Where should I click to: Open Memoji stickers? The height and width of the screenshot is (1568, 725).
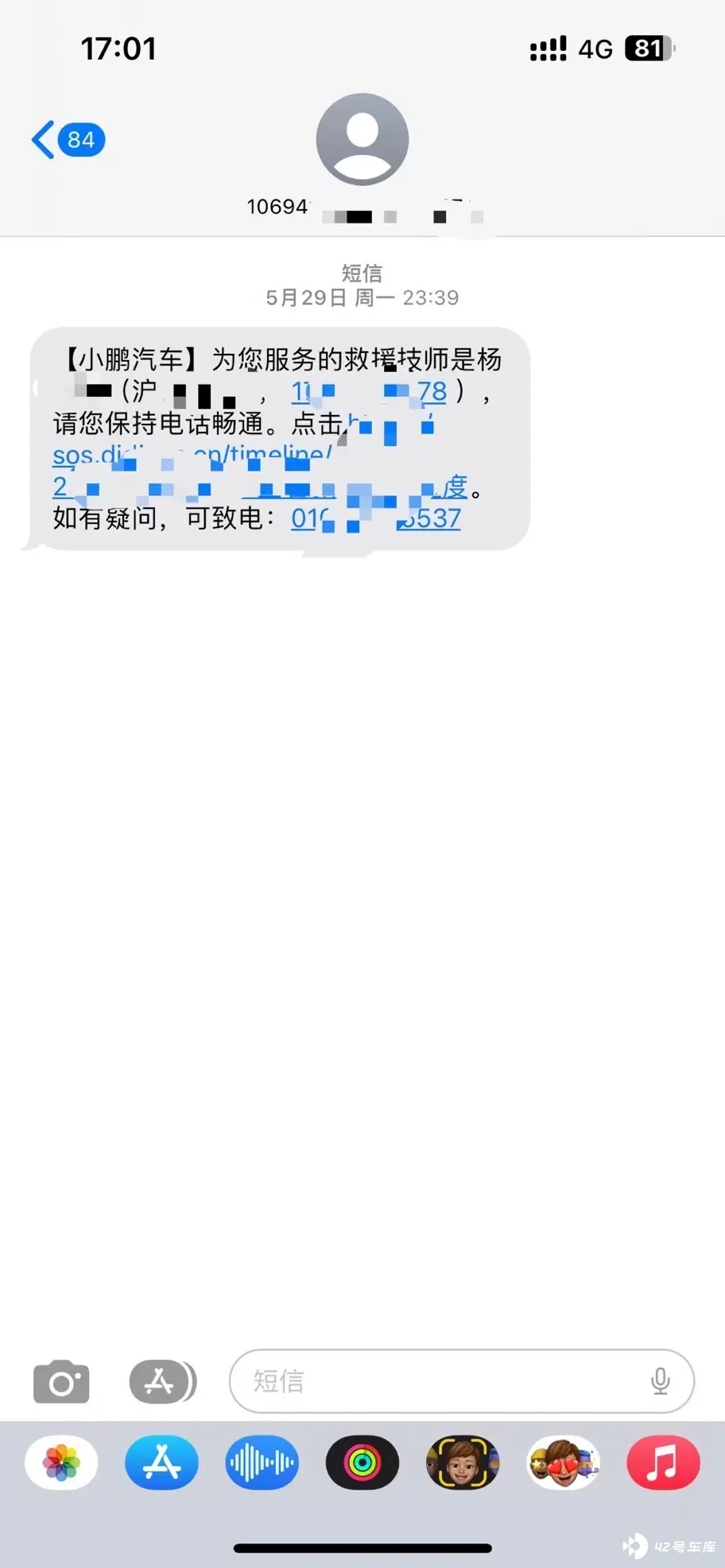(563, 1463)
